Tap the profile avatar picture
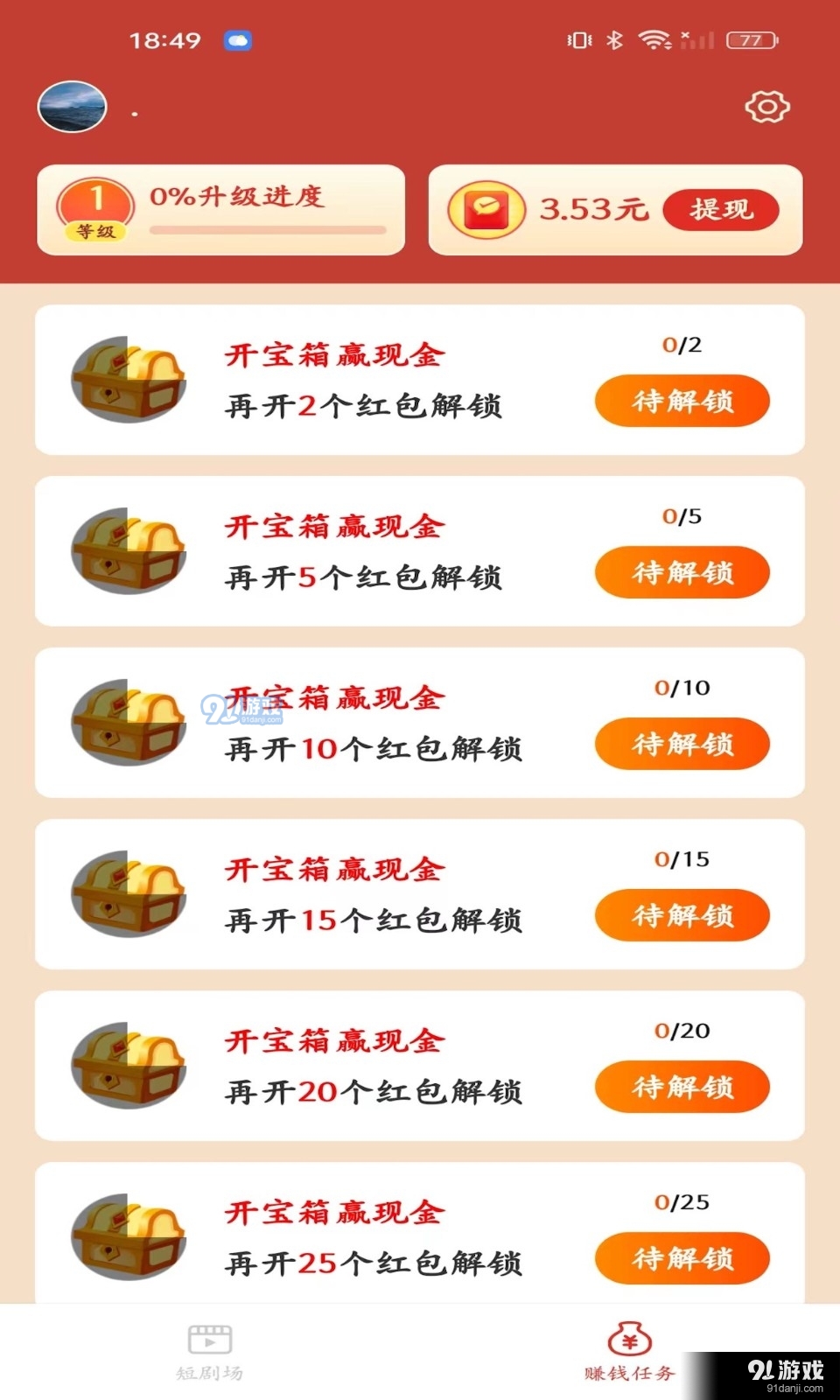The image size is (840, 1400). [72, 106]
